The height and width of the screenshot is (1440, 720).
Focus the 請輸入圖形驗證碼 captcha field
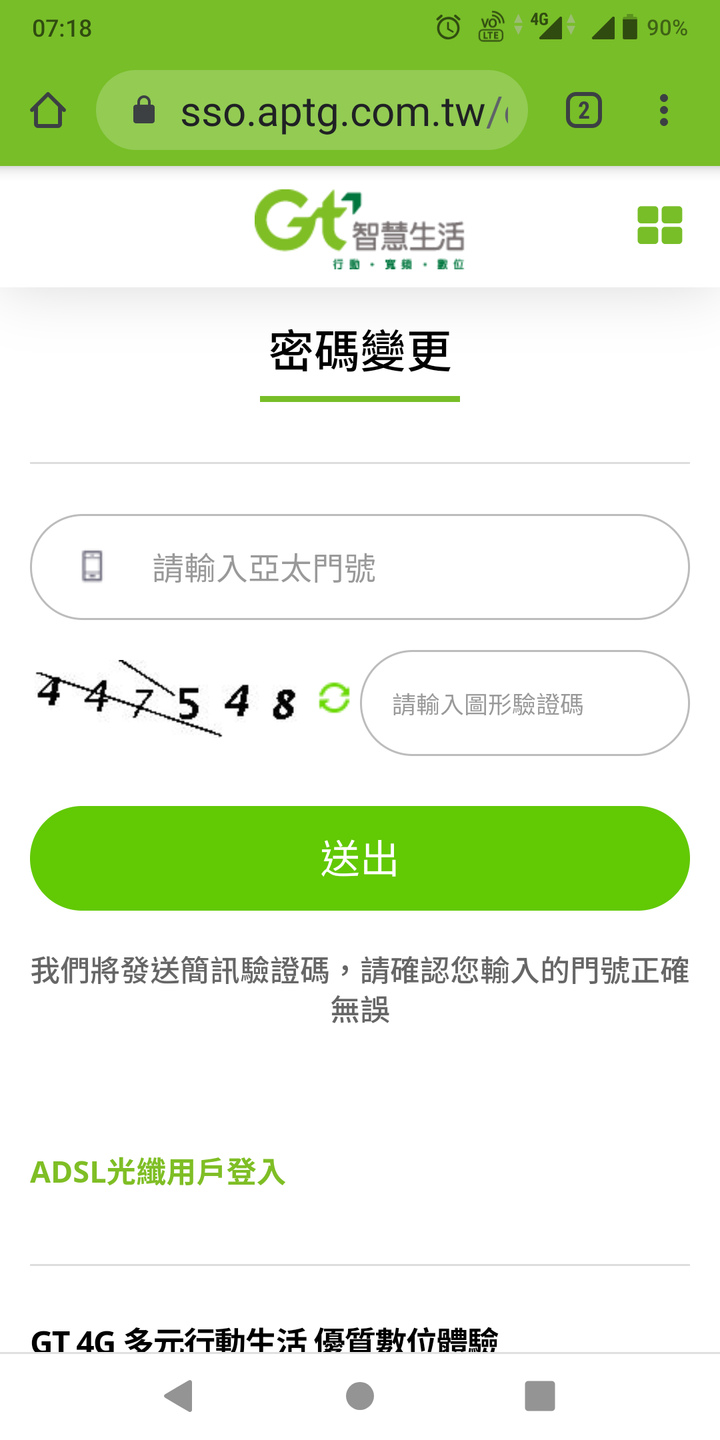click(x=525, y=703)
